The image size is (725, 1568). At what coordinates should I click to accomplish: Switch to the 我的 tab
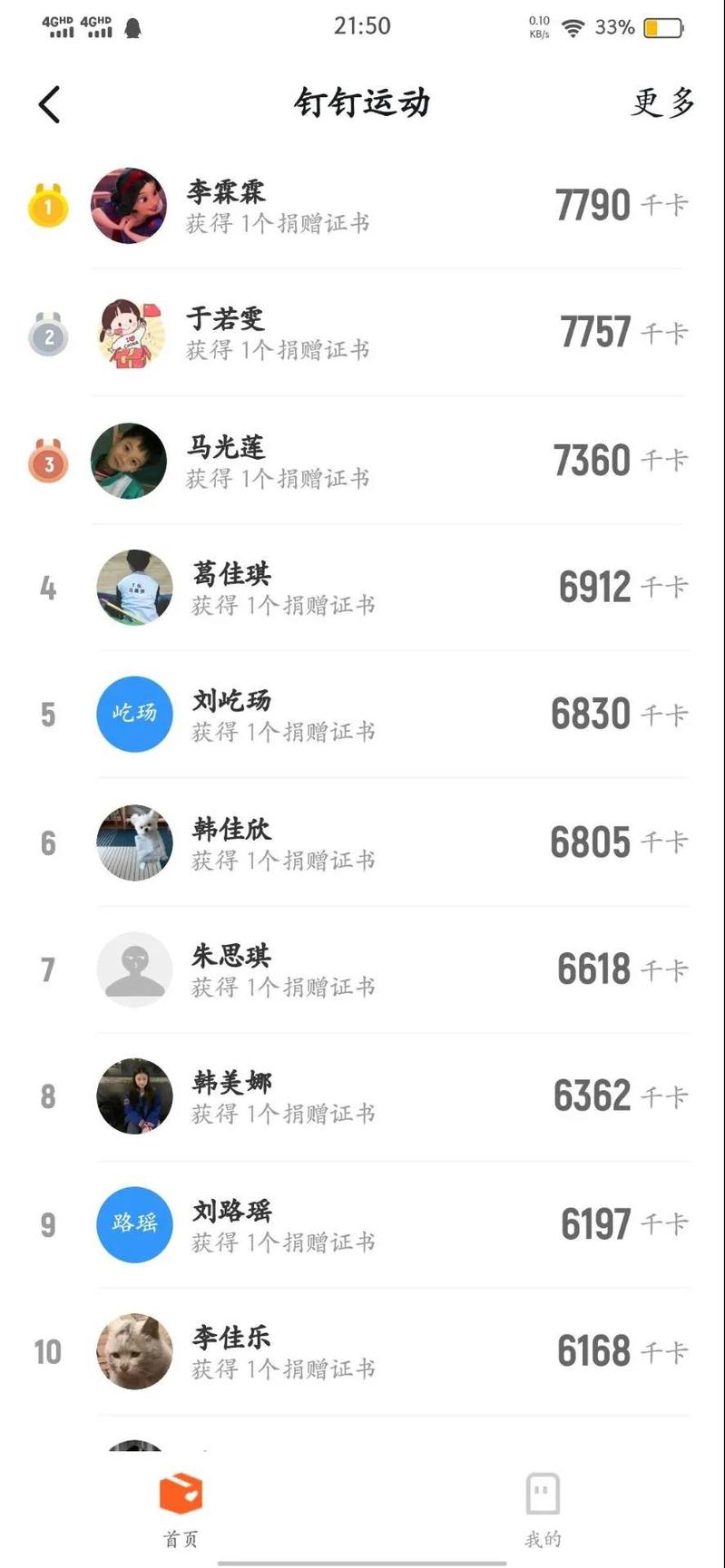point(543,1509)
